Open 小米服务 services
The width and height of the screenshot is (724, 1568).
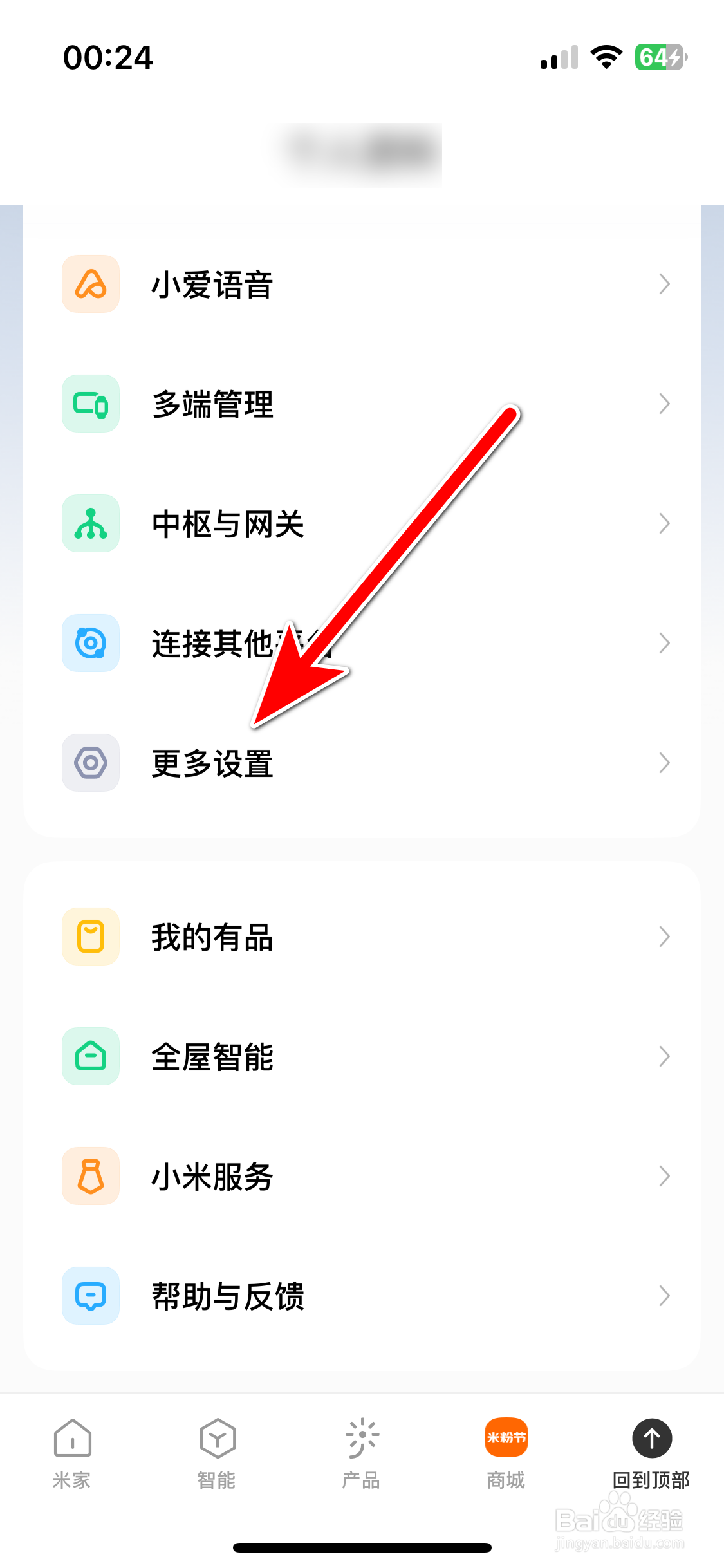point(212,1176)
